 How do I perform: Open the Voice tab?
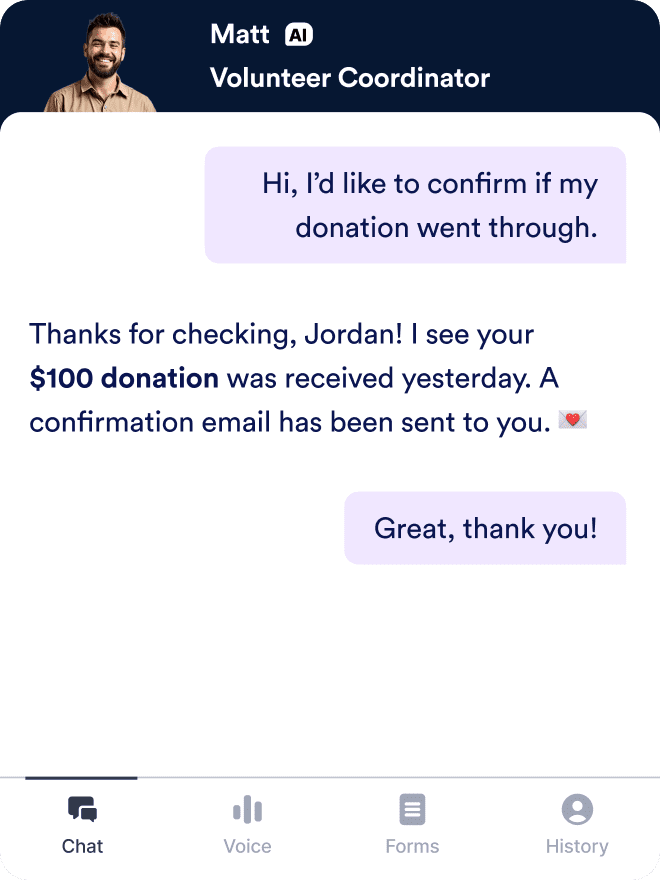(x=247, y=825)
